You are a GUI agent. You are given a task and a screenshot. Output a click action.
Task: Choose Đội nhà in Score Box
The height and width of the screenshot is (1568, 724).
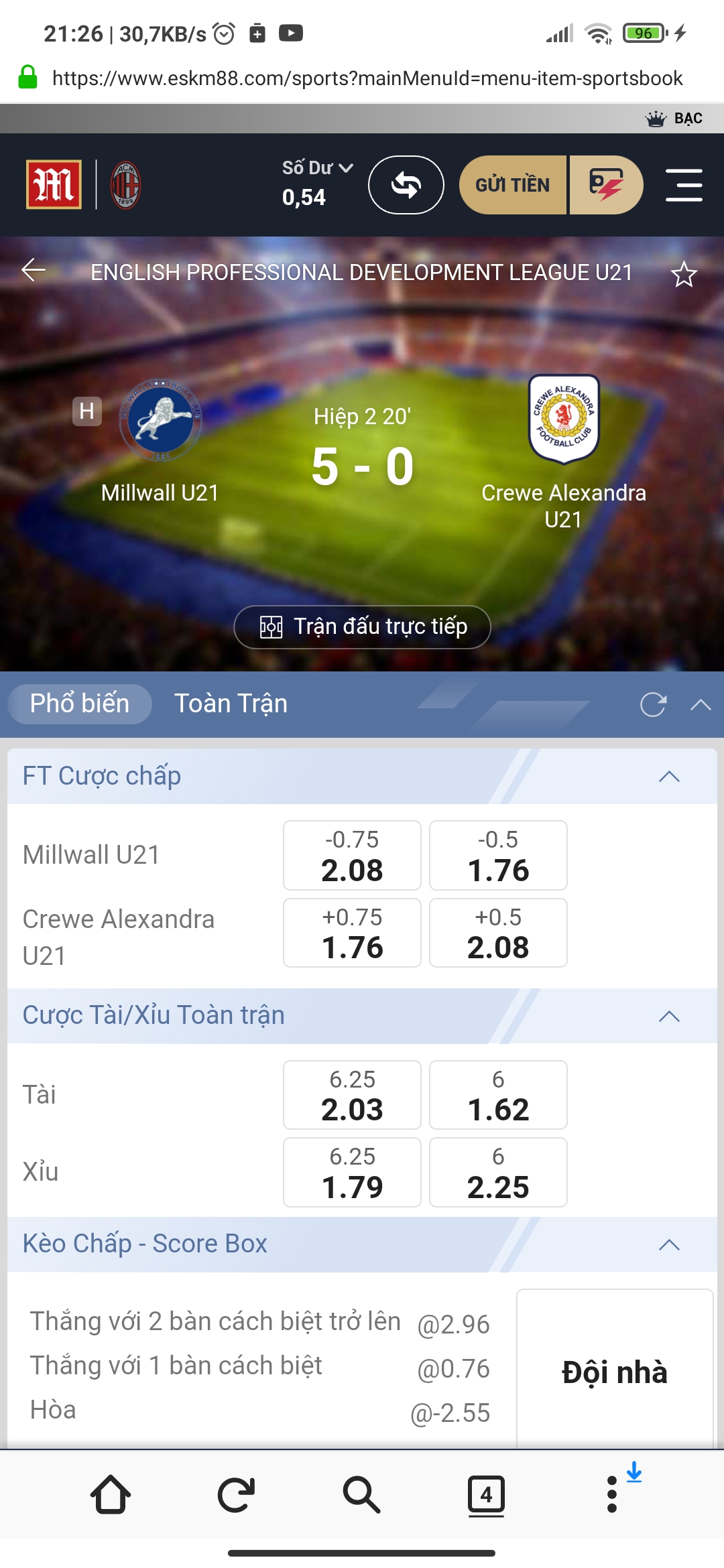[614, 1372]
